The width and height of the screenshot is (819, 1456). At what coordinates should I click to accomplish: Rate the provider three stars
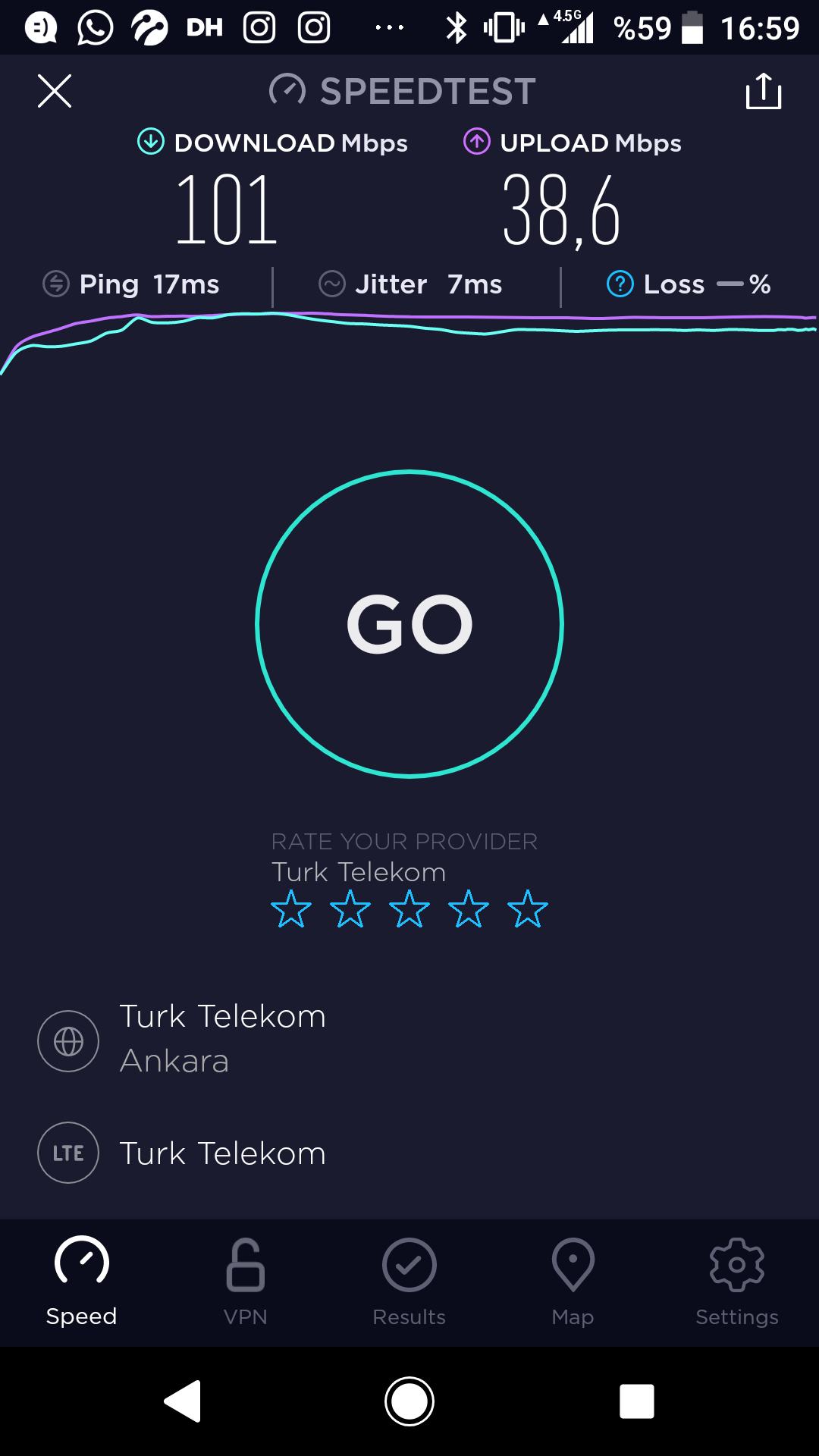[409, 909]
